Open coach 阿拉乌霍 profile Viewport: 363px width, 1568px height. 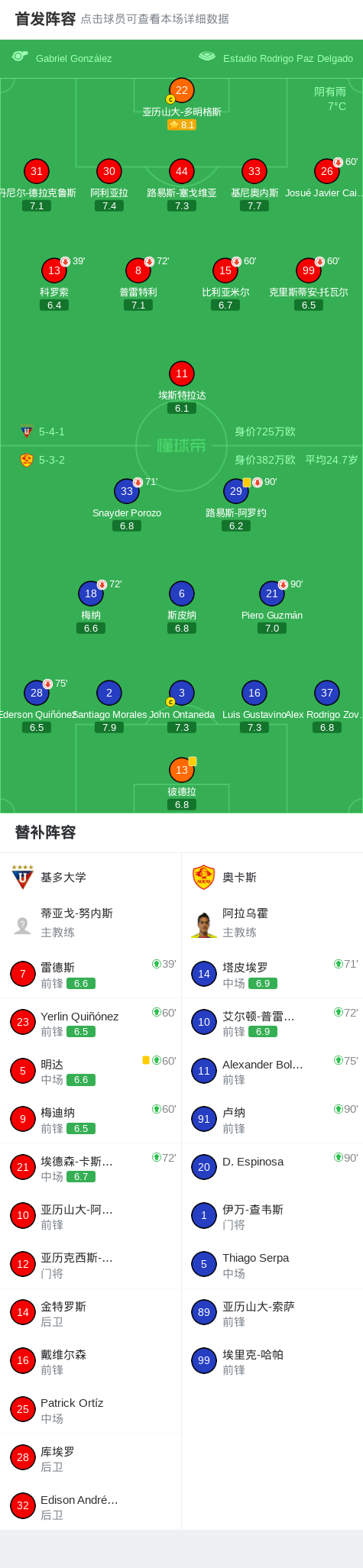(x=272, y=923)
